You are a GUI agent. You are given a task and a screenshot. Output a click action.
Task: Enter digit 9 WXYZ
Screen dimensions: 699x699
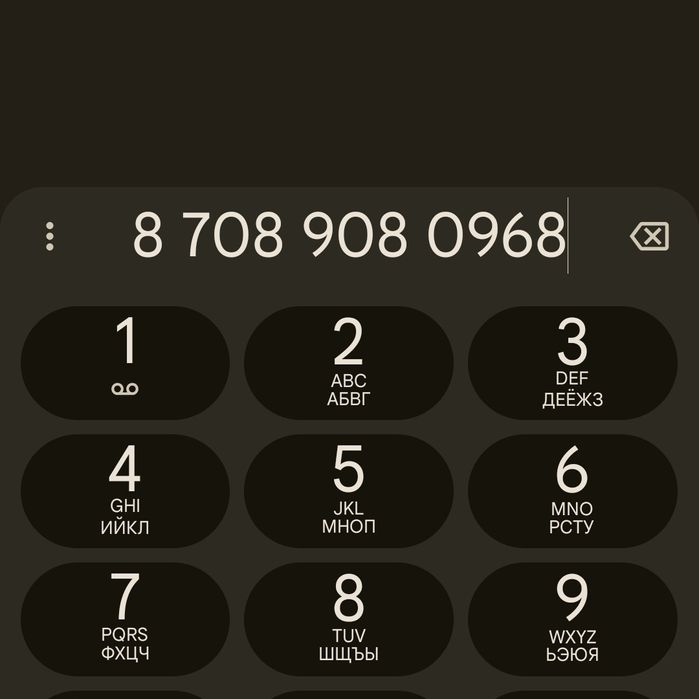click(572, 618)
